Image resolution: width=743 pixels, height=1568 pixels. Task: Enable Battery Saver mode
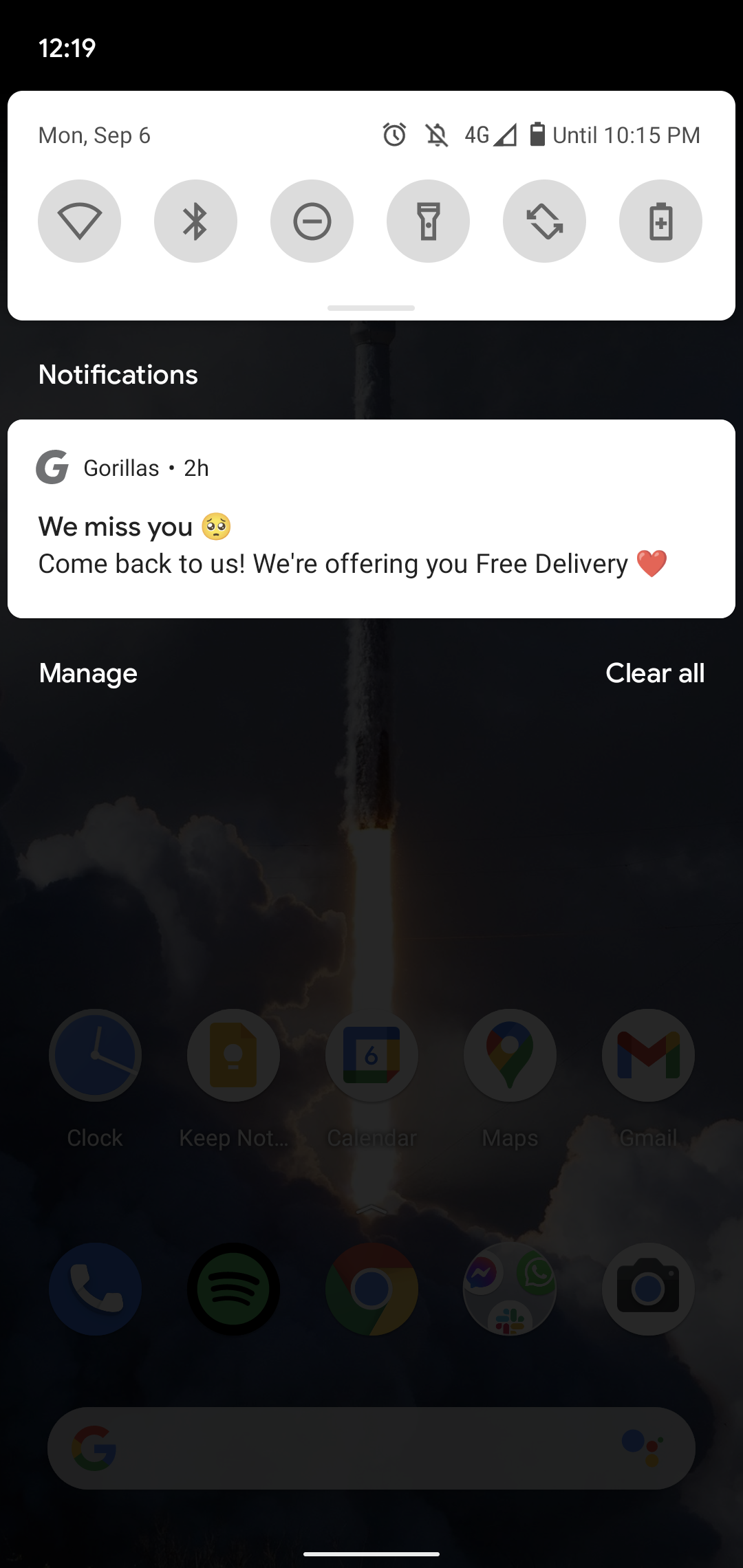(660, 221)
